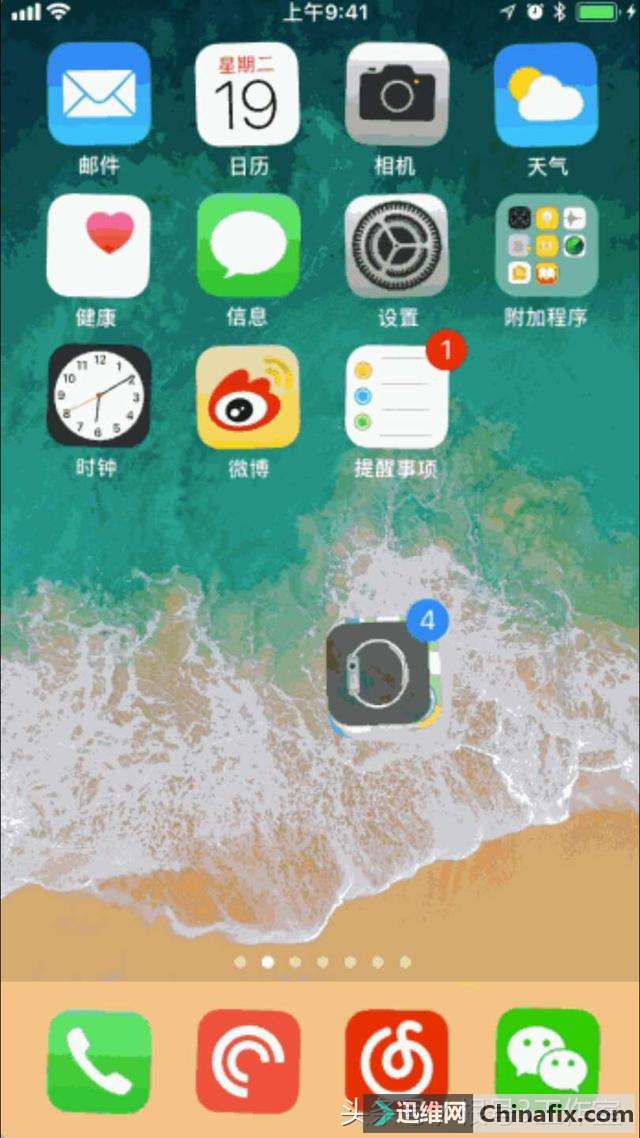
Task: Open the 健康 (Health) app
Action: 98,245
